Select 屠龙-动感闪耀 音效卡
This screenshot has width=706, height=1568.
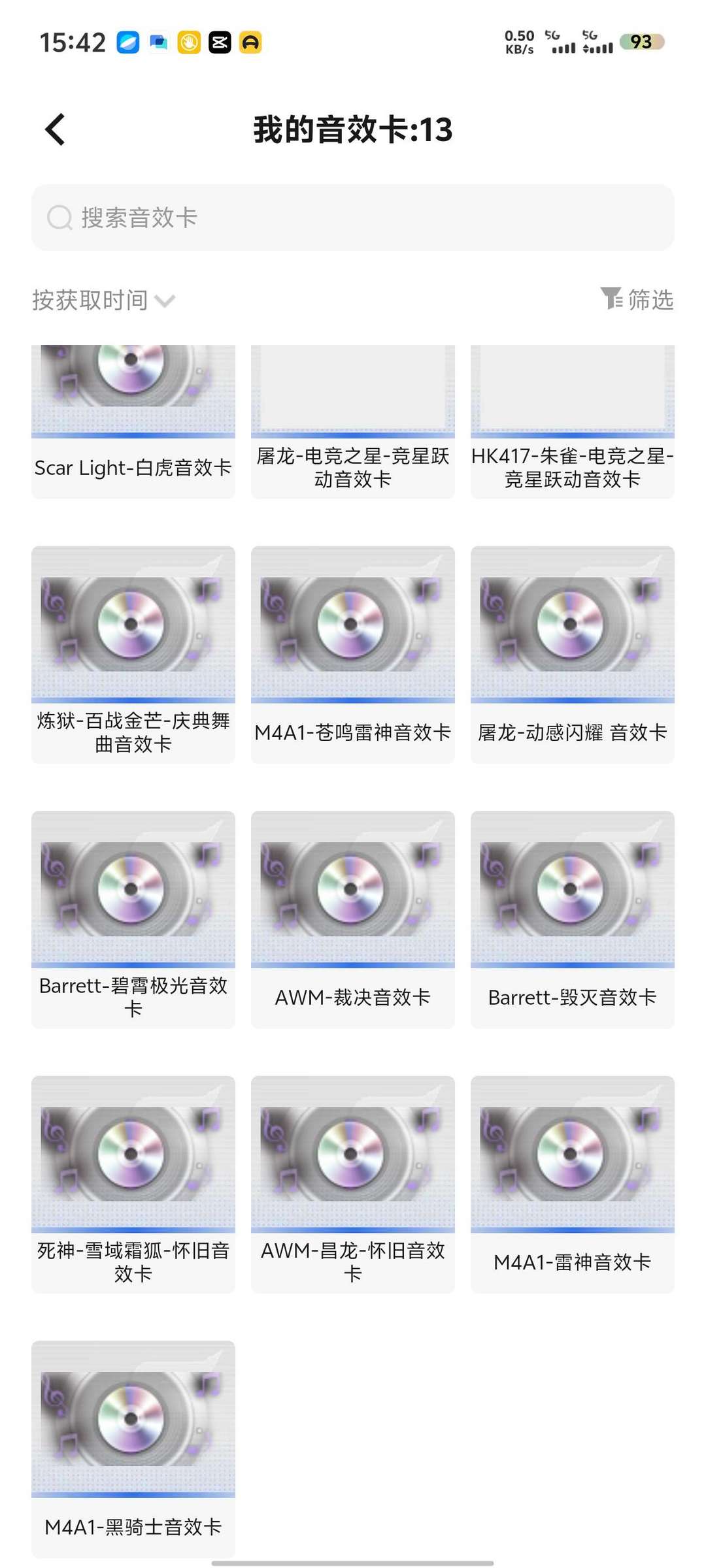click(x=573, y=653)
